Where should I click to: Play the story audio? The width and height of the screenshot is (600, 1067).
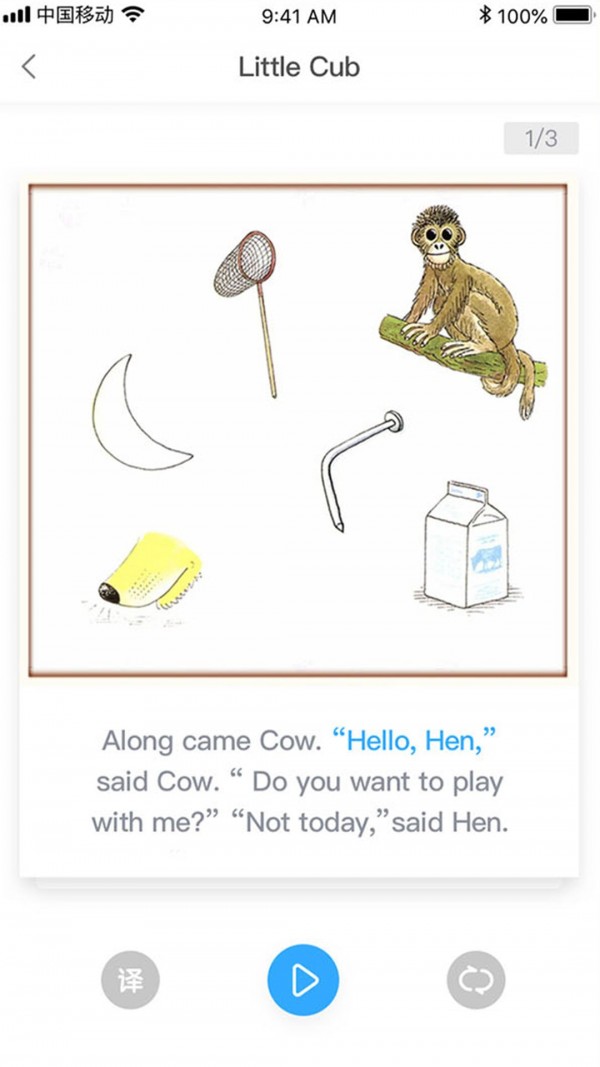click(x=303, y=980)
